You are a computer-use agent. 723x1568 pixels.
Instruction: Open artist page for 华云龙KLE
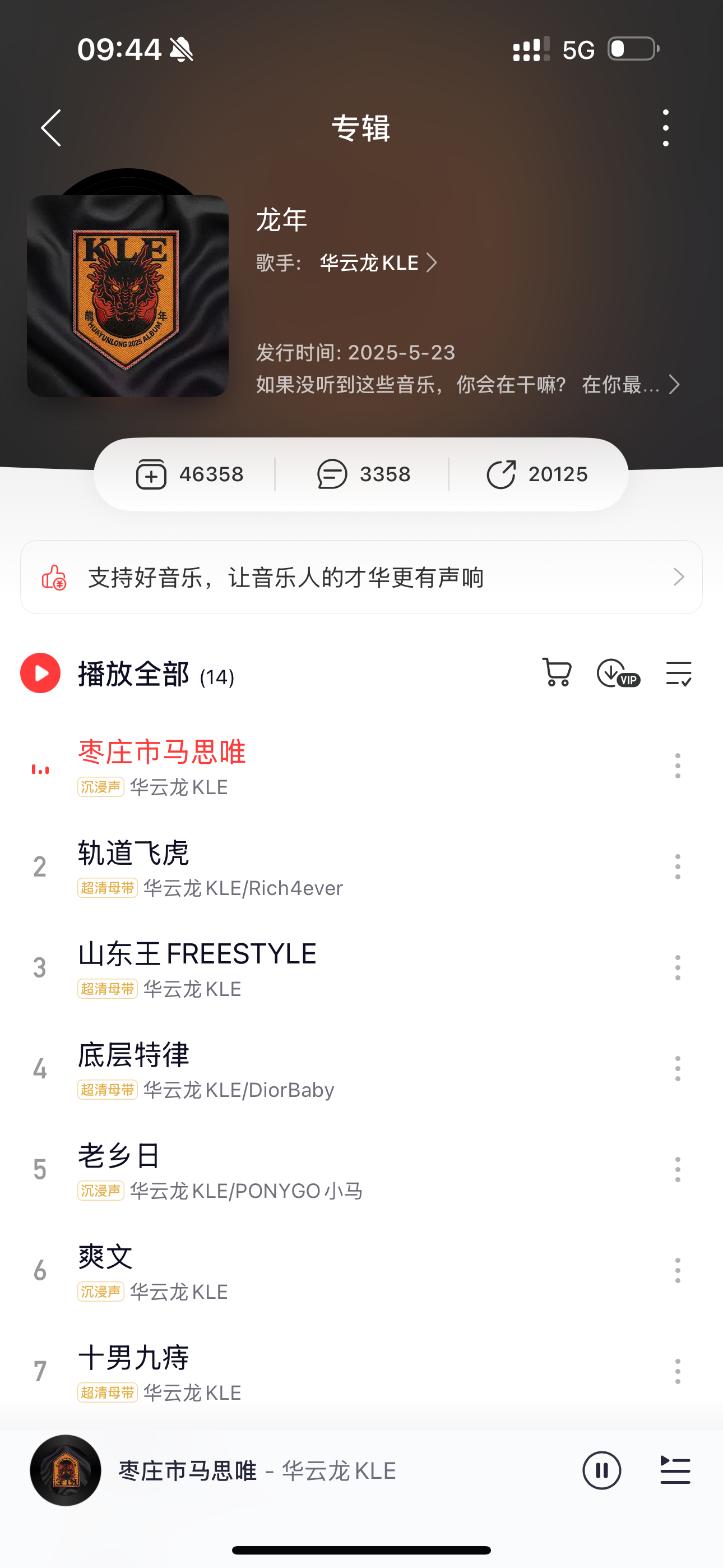pyautogui.click(x=377, y=263)
